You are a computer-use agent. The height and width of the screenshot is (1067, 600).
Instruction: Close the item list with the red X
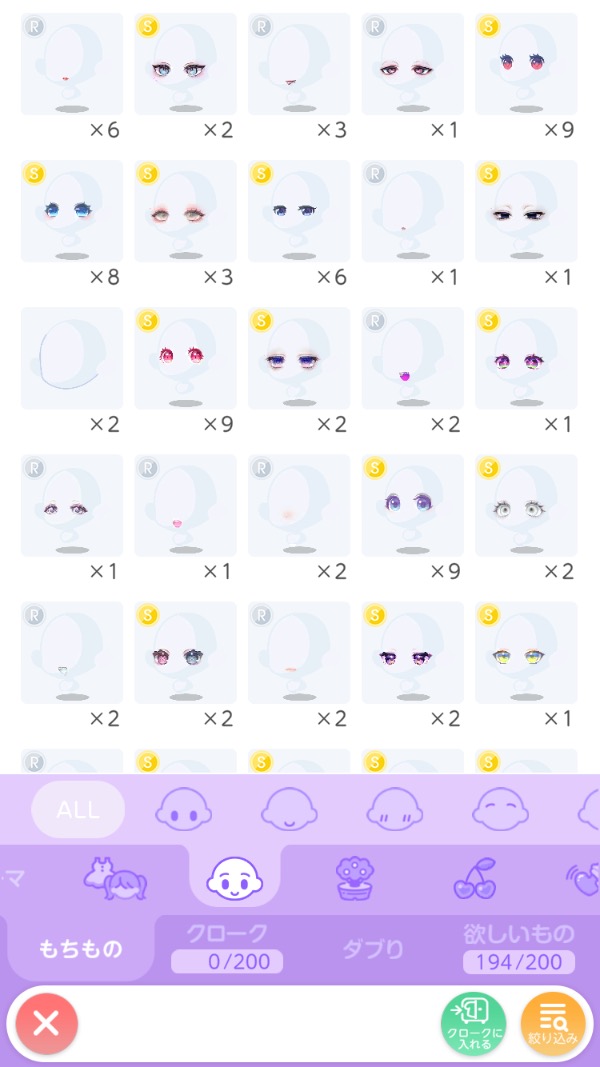[46, 1023]
